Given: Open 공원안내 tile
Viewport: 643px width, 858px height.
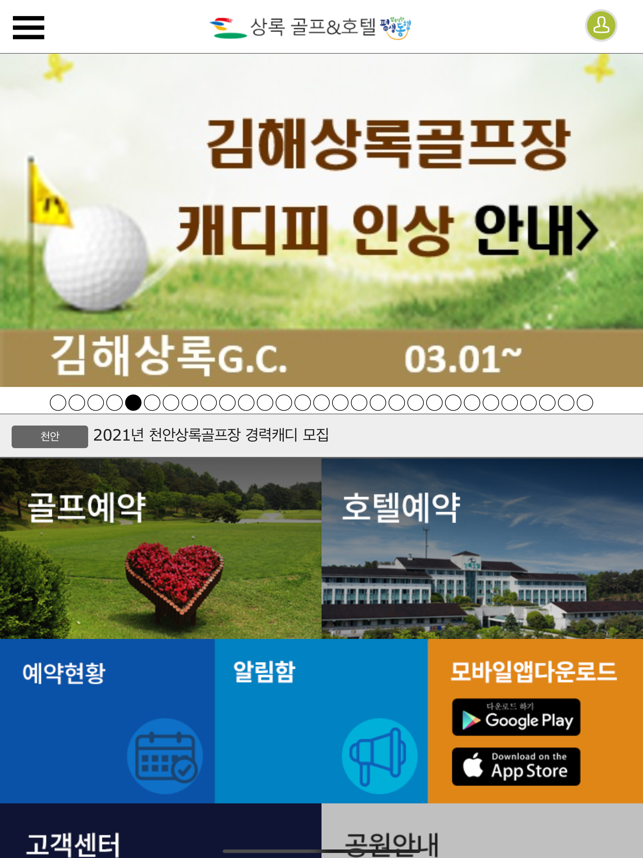Looking at the screenshot, I should click(482, 835).
